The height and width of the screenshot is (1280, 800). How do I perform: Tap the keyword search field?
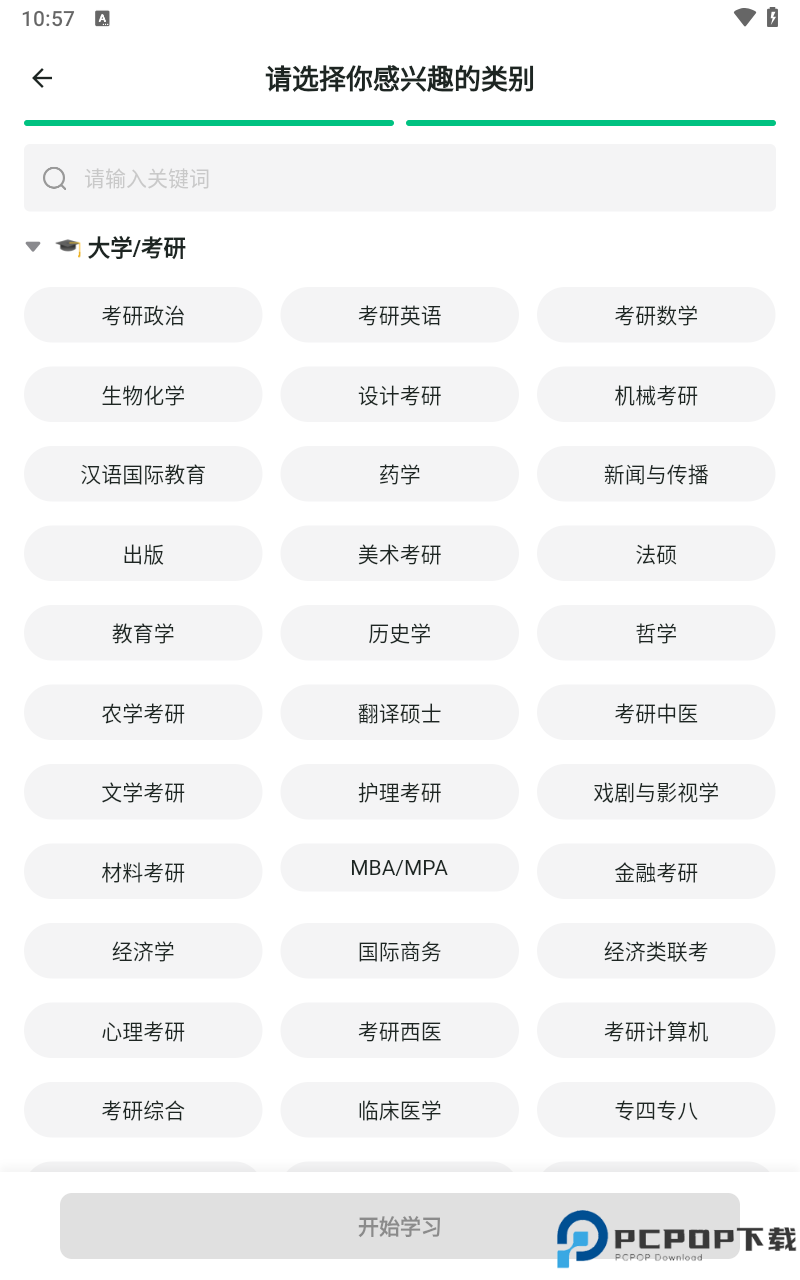point(400,178)
